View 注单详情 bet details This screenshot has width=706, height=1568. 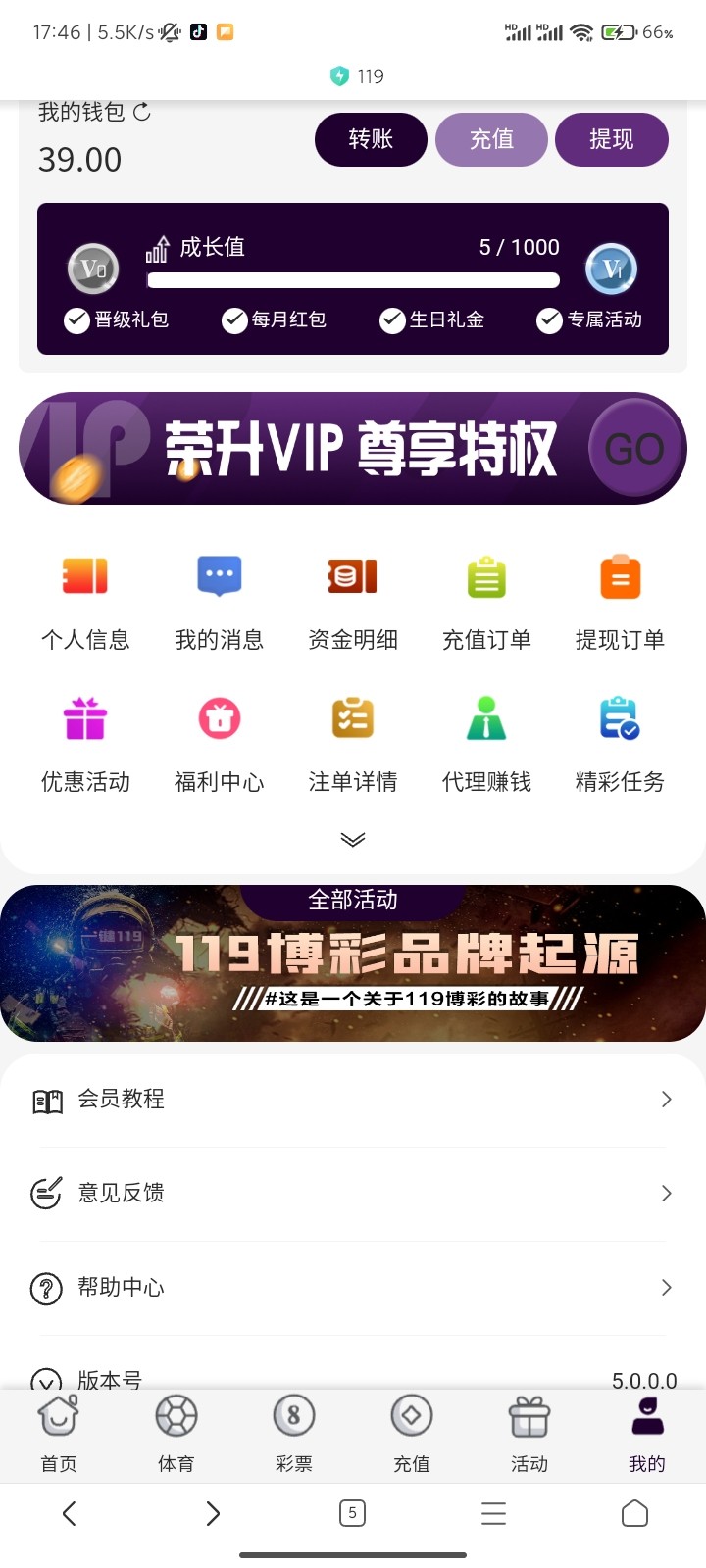tap(353, 740)
